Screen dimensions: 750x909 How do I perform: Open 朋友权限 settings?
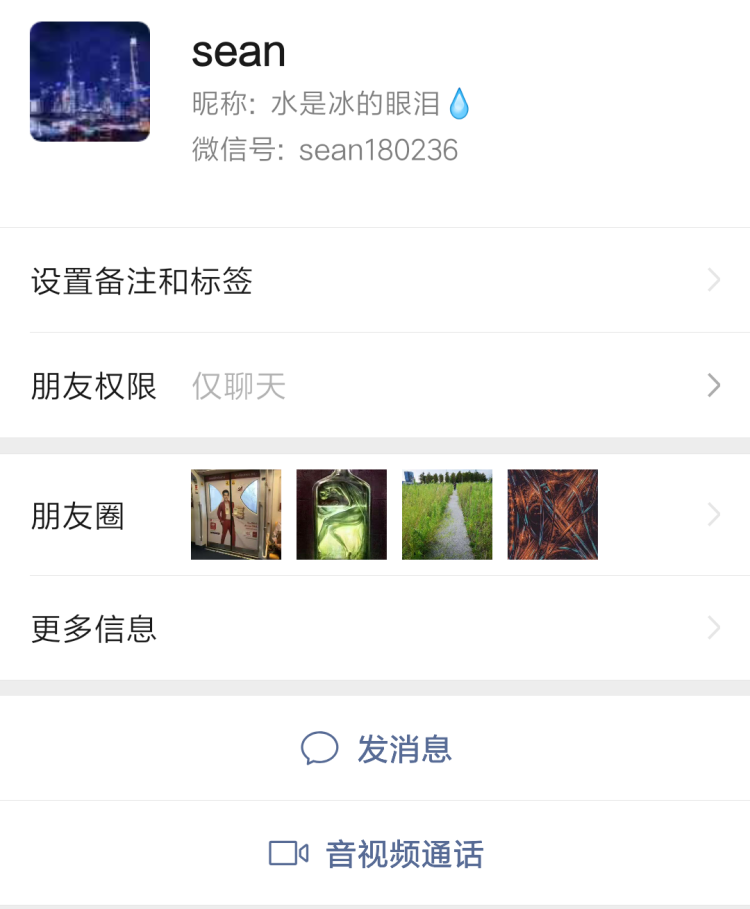375,386
